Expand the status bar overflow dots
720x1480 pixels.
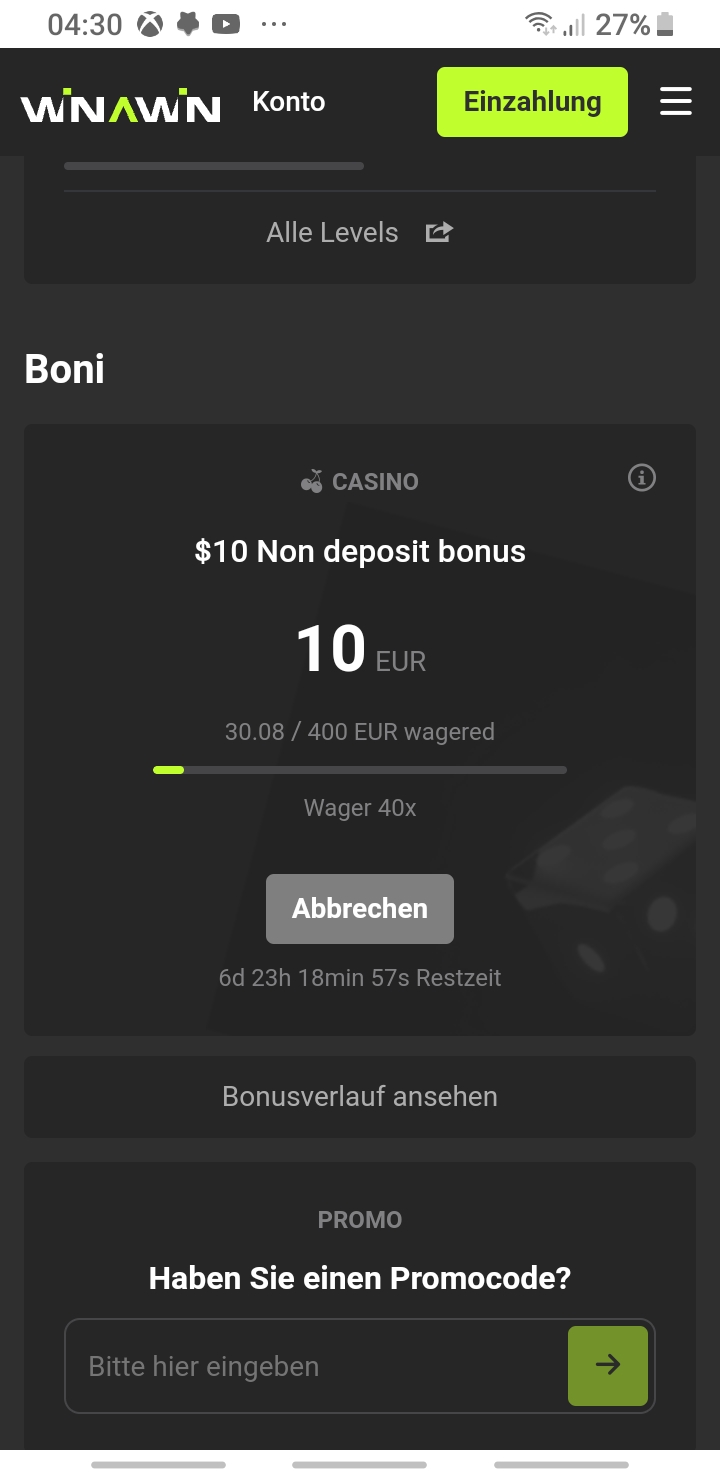point(274,24)
